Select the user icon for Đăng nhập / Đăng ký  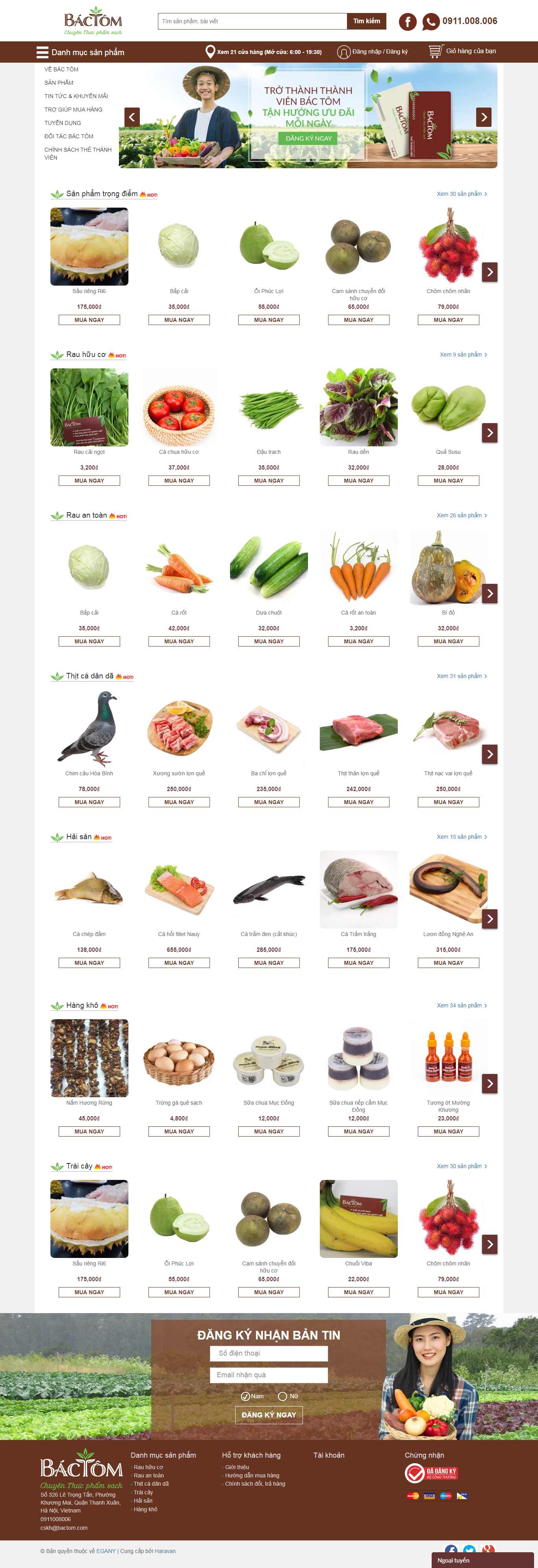[343, 52]
